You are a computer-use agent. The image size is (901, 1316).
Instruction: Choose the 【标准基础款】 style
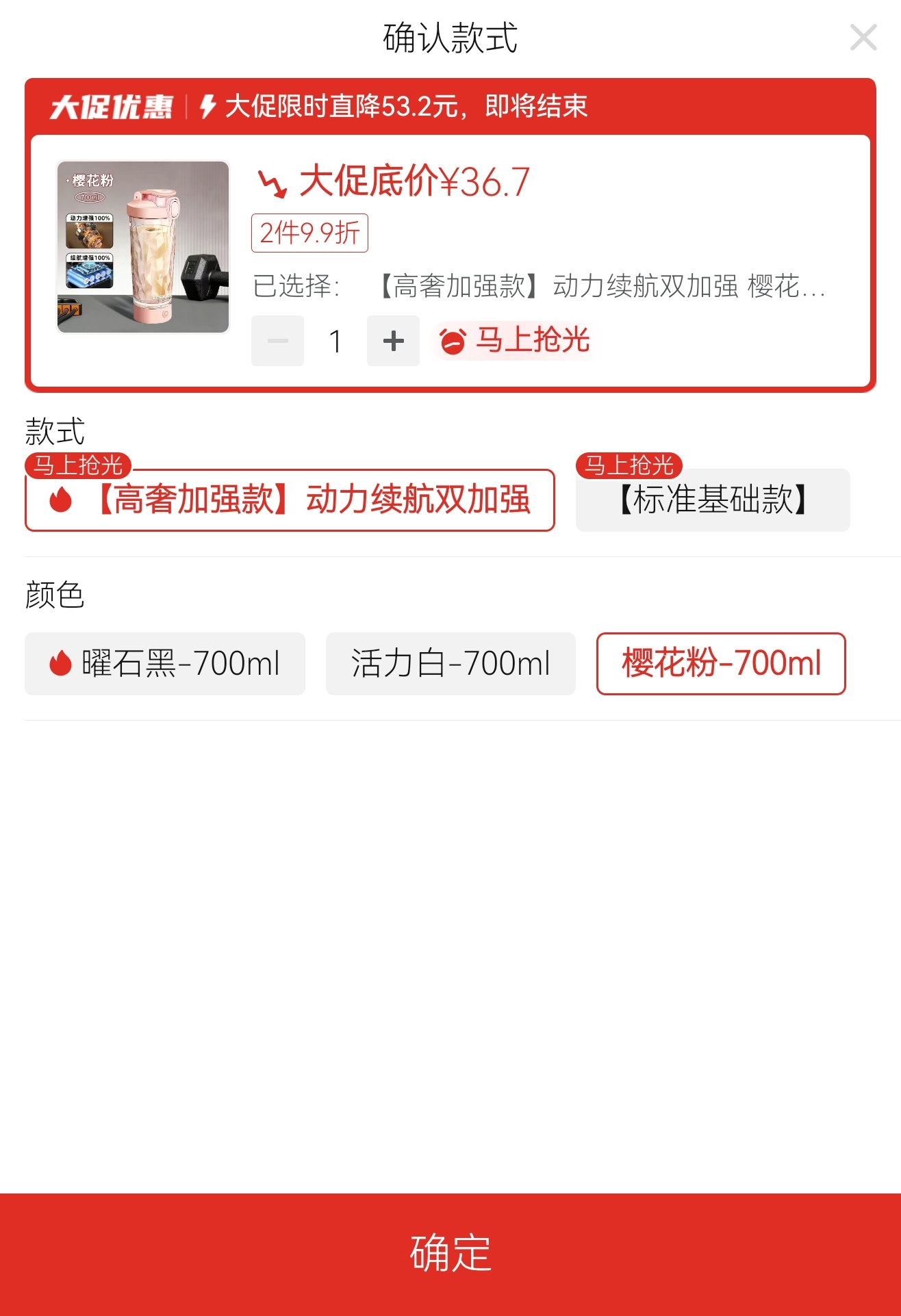click(713, 500)
